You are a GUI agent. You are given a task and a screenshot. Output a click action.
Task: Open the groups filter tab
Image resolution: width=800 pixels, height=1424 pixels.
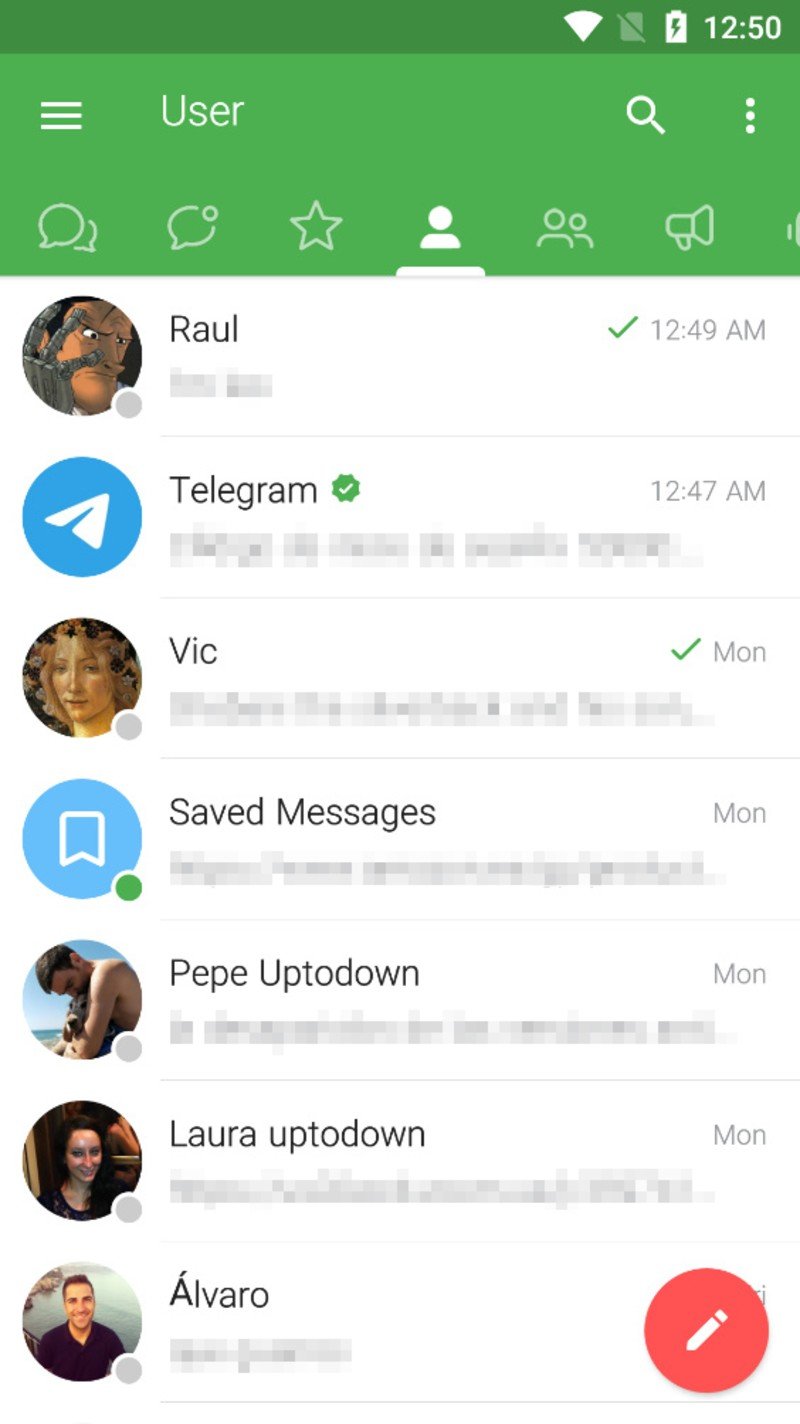[x=565, y=228]
